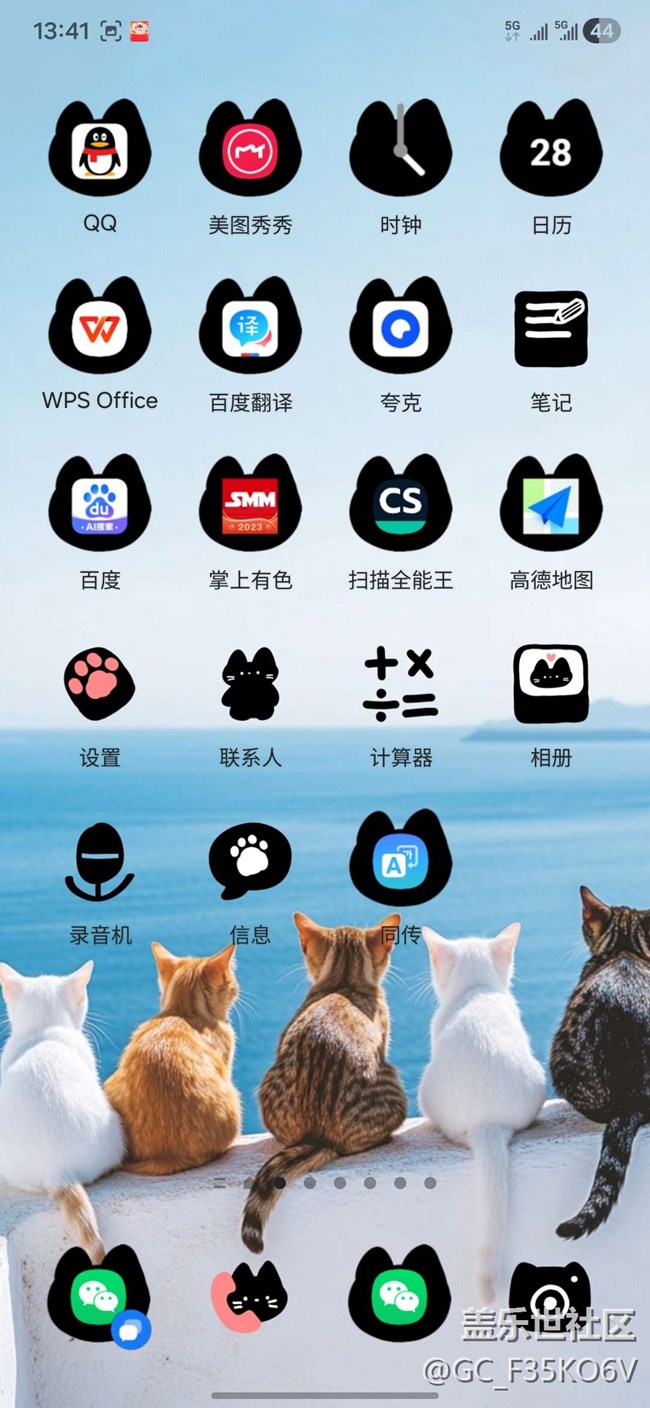Viewport: 650px width, 1408px height.
Task: Open the 日历 calendar app
Action: pyautogui.click(x=551, y=152)
